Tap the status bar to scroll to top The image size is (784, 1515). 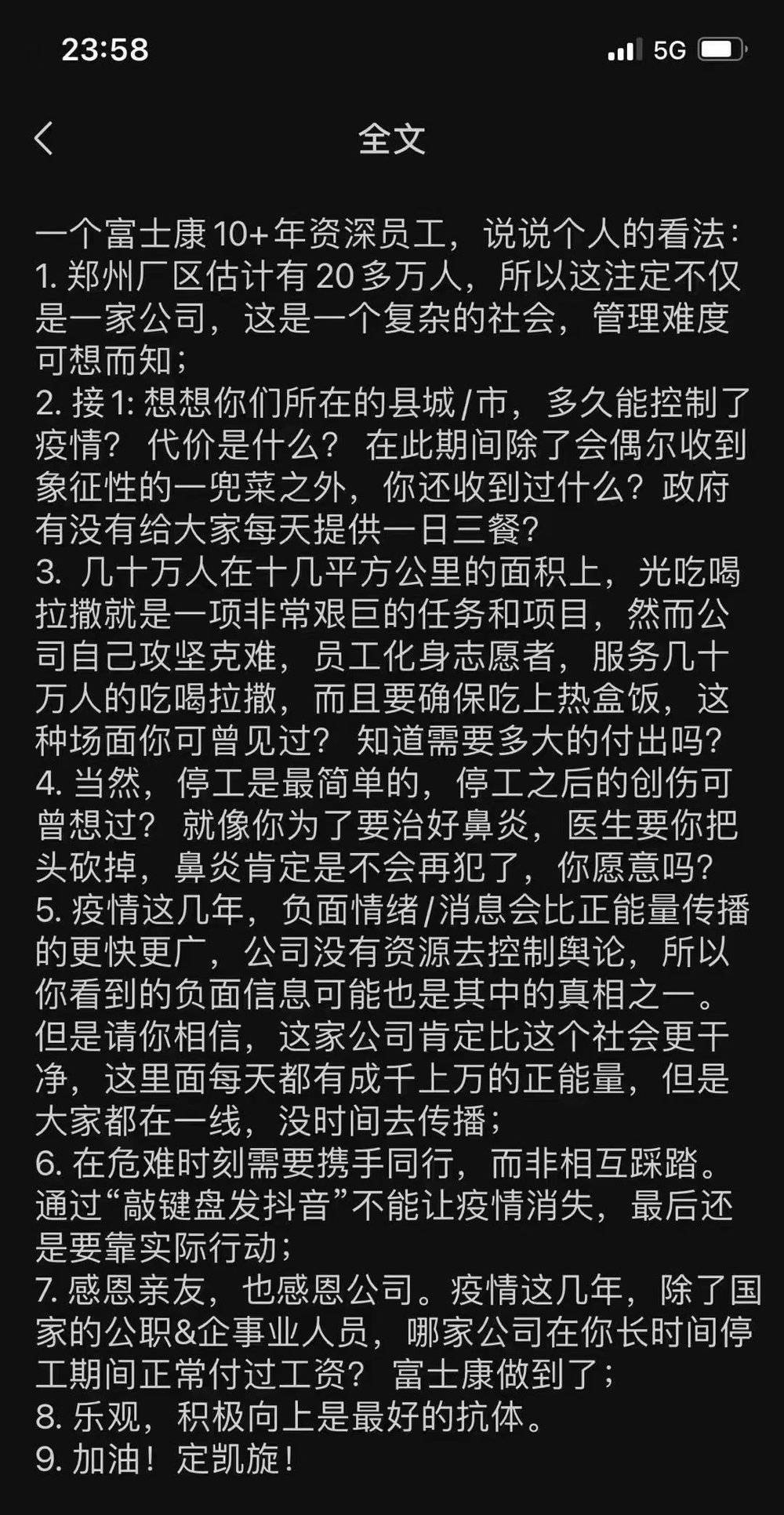[392, 49]
